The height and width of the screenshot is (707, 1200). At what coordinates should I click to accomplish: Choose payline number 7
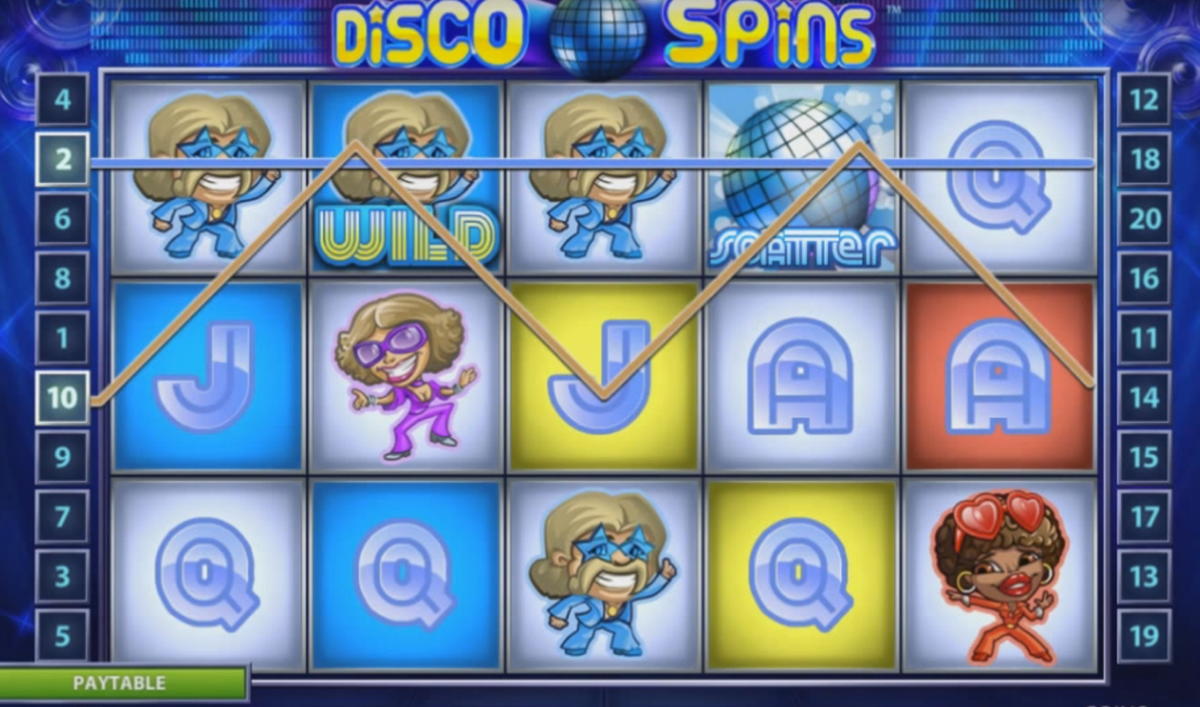coord(62,517)
